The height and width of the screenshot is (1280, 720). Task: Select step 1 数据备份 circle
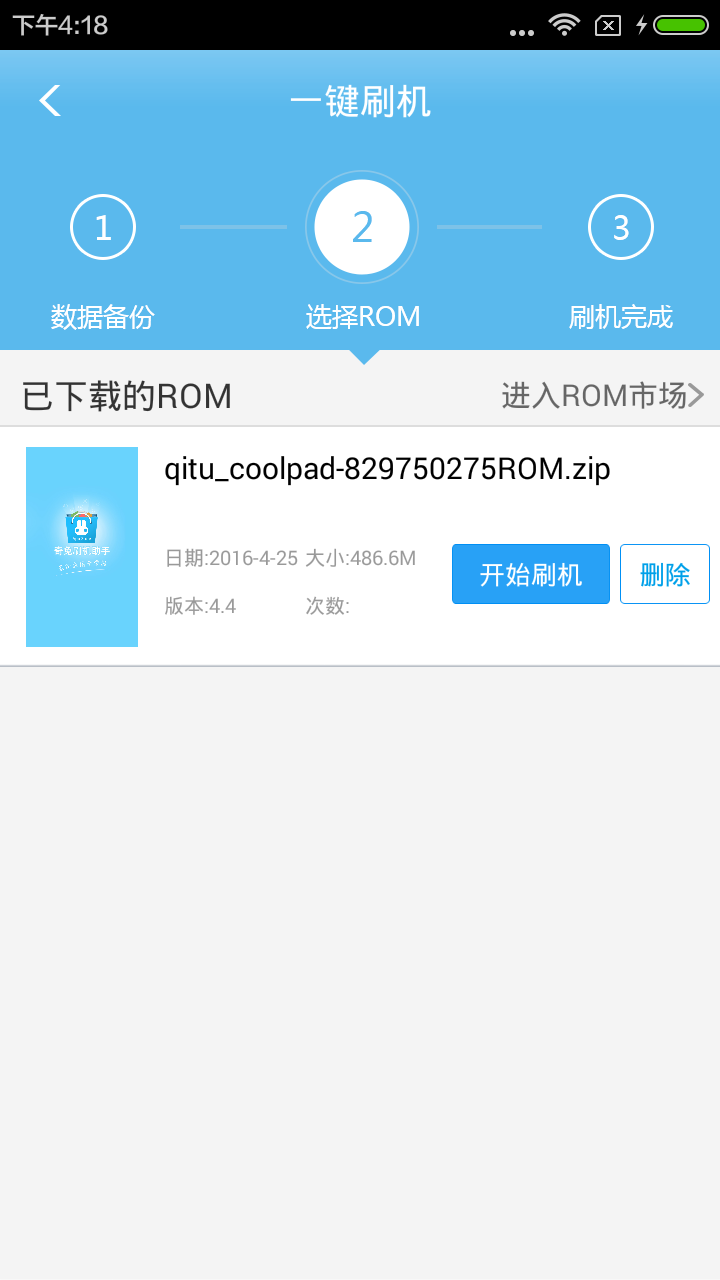point(102,227)
